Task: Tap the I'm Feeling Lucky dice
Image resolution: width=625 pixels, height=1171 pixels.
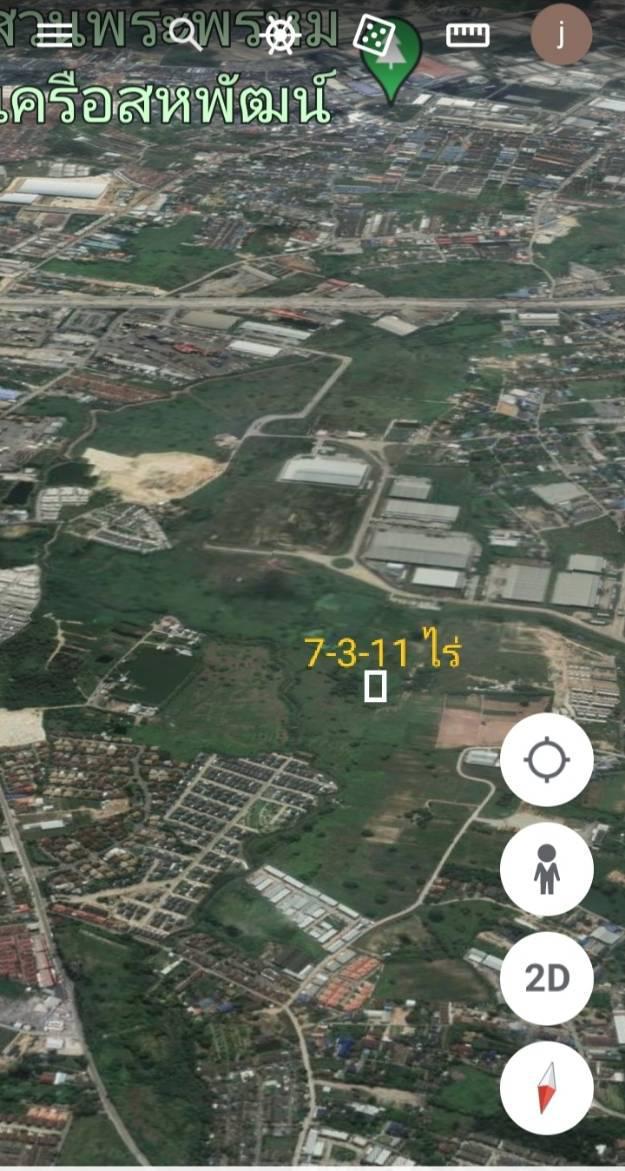Action: tap(373, 35)
